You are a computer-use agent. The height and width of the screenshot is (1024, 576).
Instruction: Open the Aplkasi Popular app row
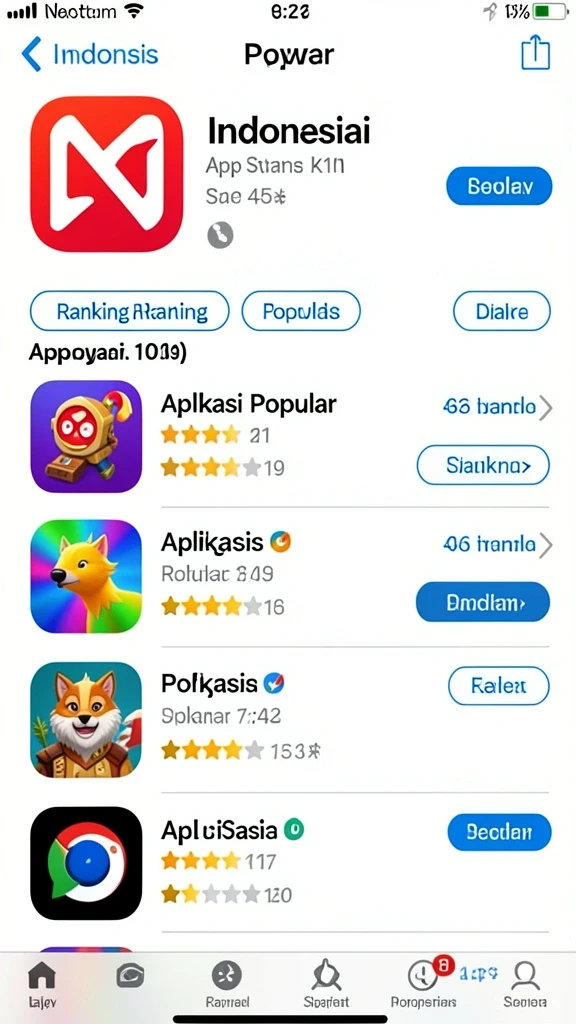[x=290, y=436]
